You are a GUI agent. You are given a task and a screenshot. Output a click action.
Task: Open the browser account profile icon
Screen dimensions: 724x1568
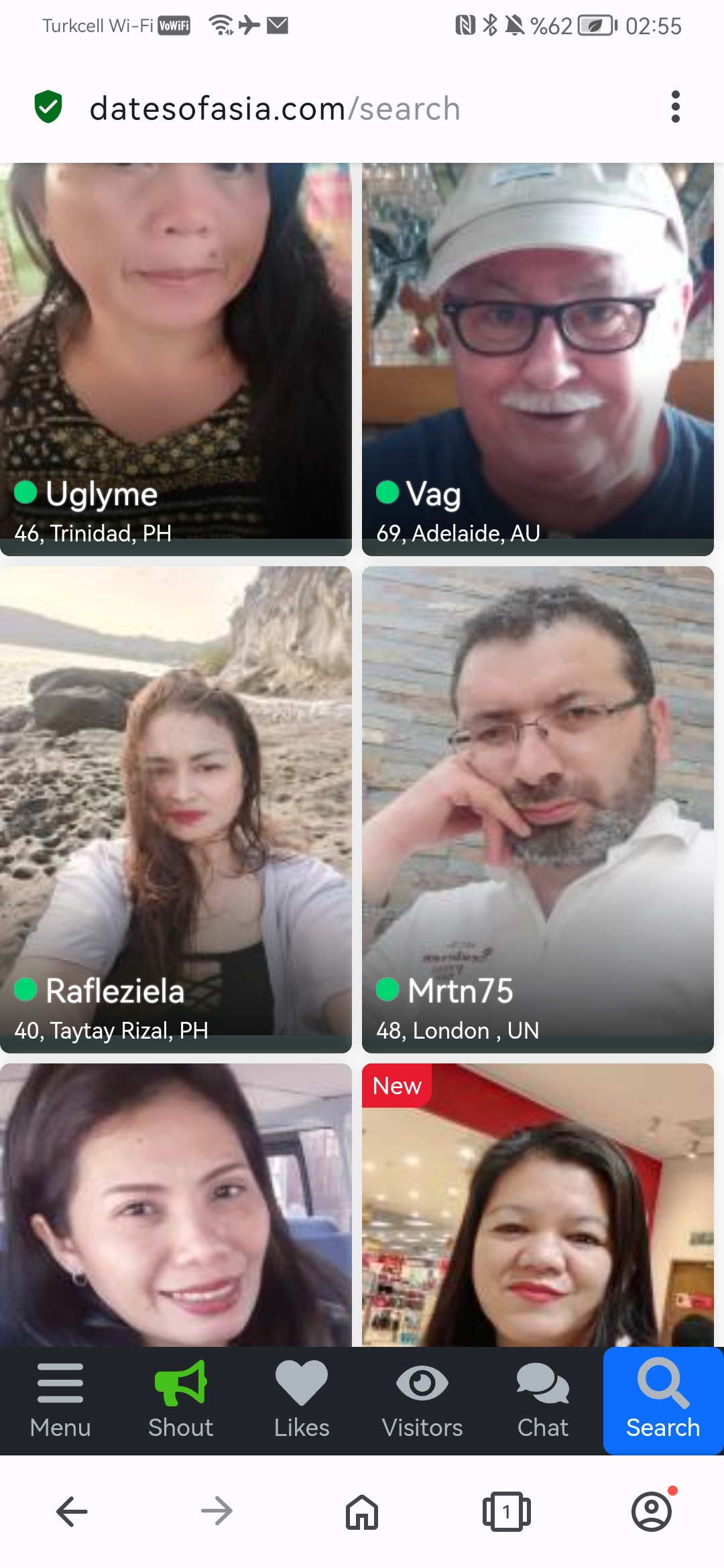click(x=652, y=1510)
